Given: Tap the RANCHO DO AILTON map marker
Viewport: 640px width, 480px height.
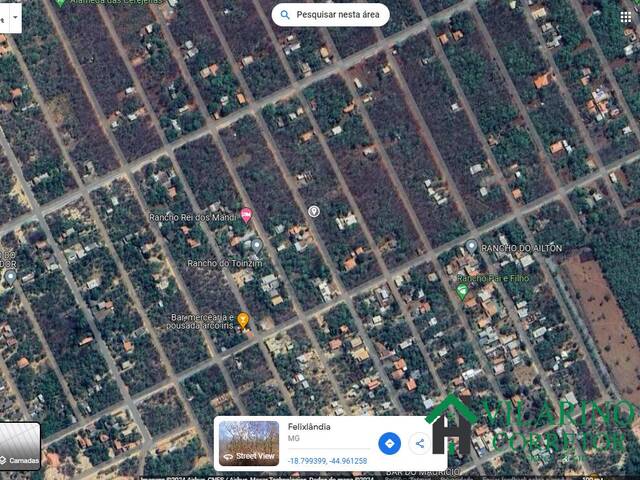Looking at the screenshot, I should [472, 246].
